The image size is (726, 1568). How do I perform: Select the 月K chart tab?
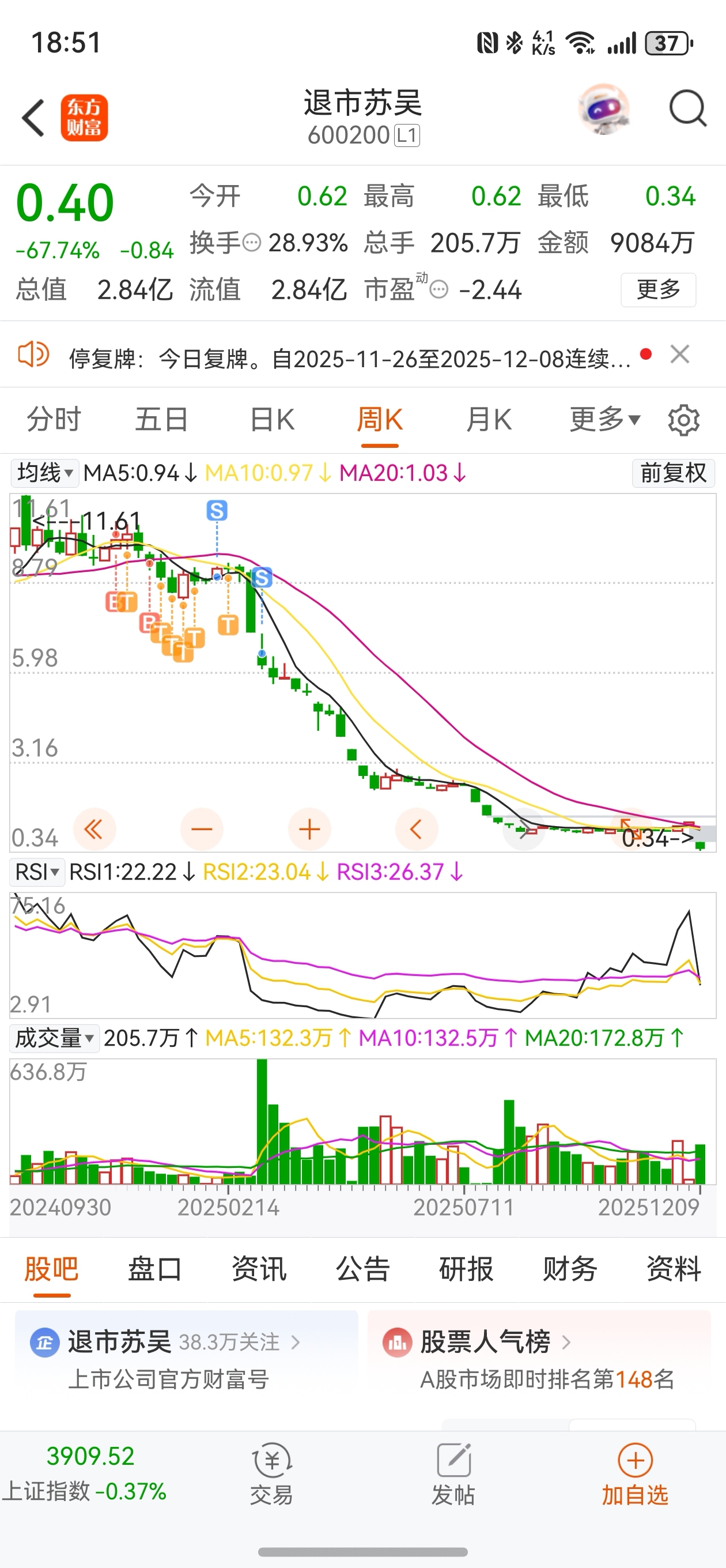(488, 420)
